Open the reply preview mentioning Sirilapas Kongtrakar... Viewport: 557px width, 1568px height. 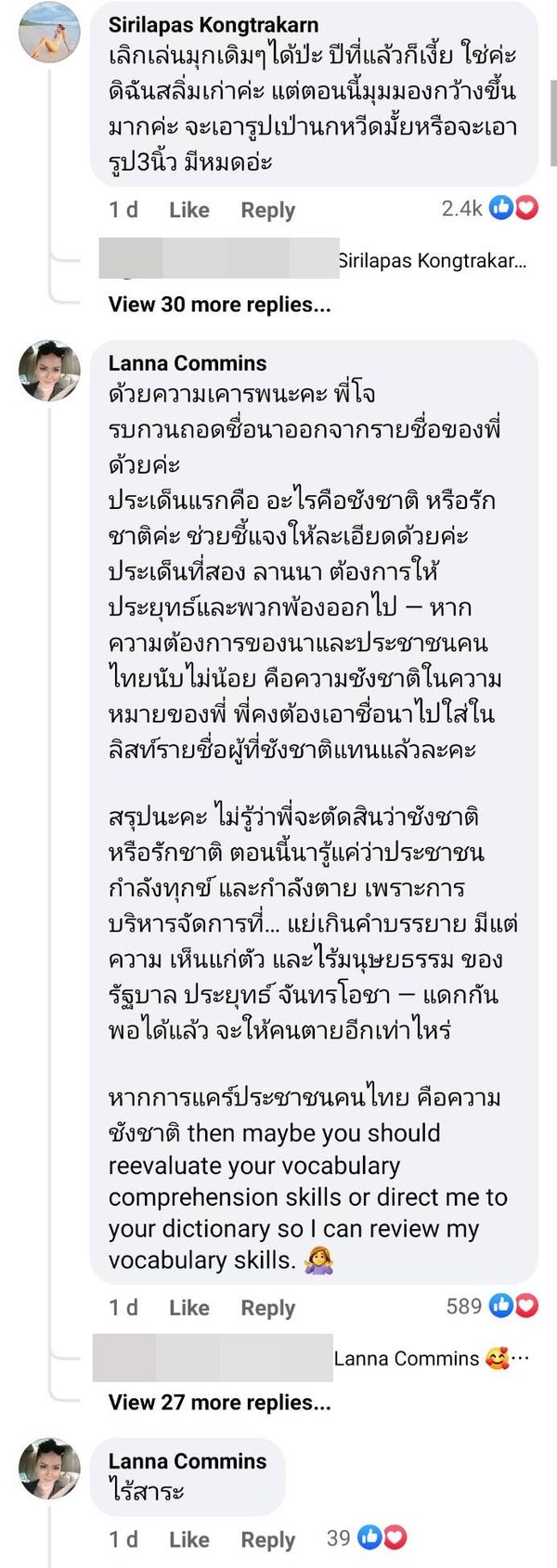431,260
